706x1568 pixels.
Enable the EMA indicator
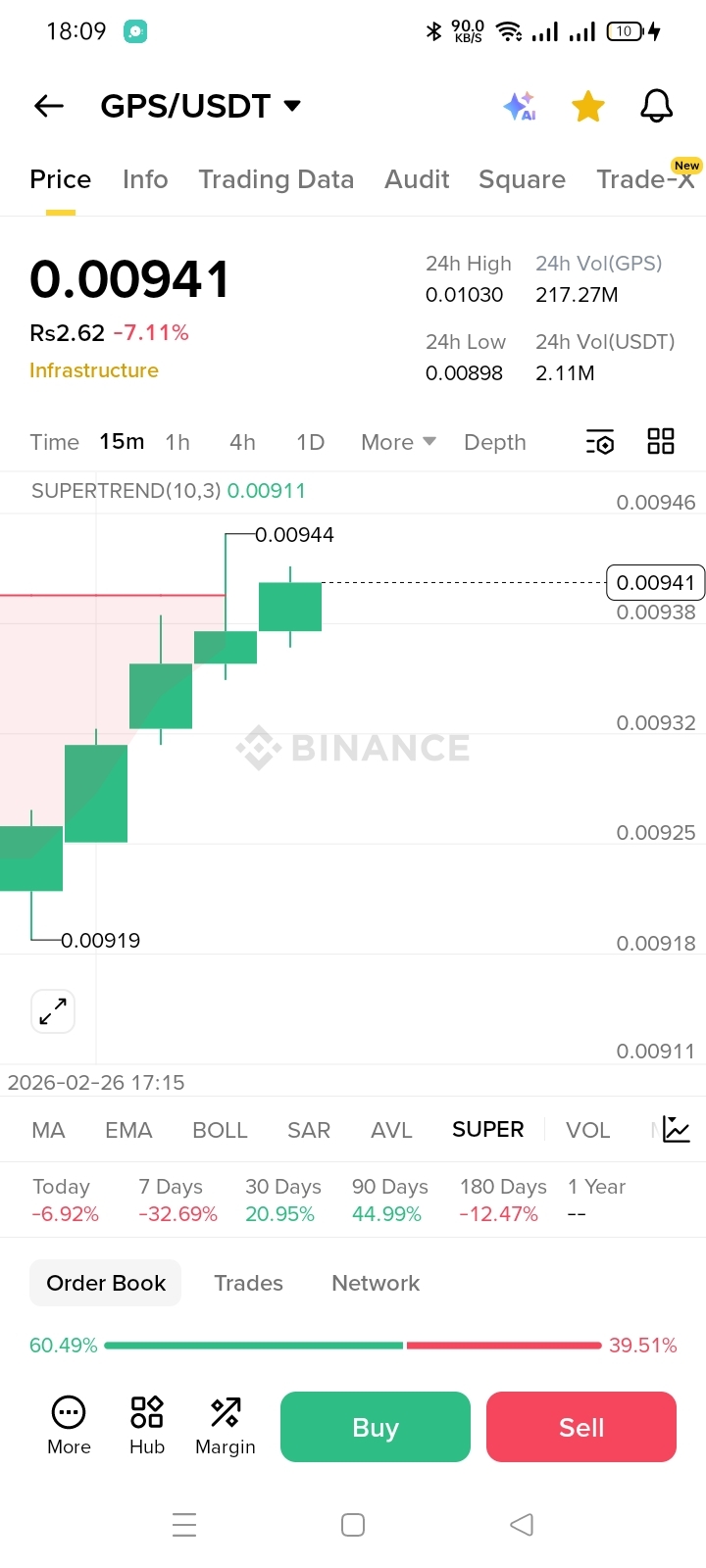128,1130
